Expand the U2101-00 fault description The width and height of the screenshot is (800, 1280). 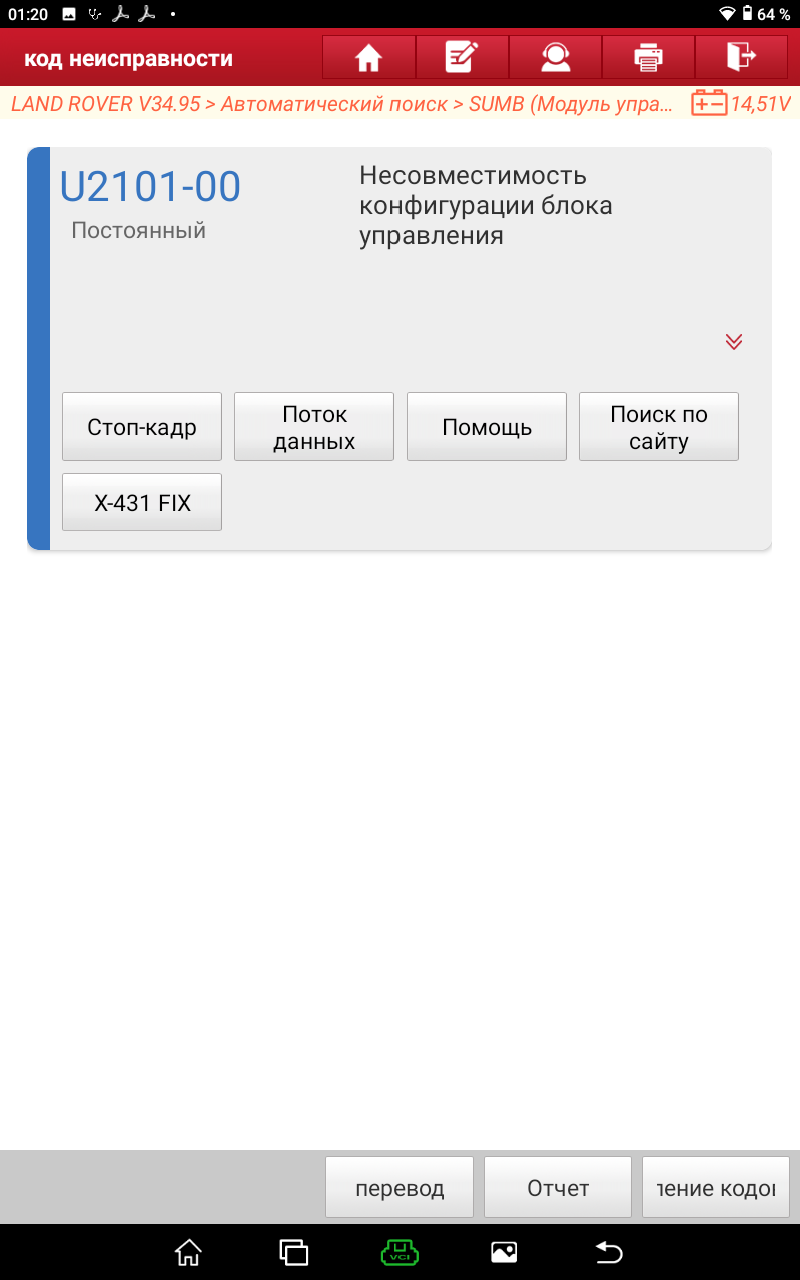[x=734, y=342]
